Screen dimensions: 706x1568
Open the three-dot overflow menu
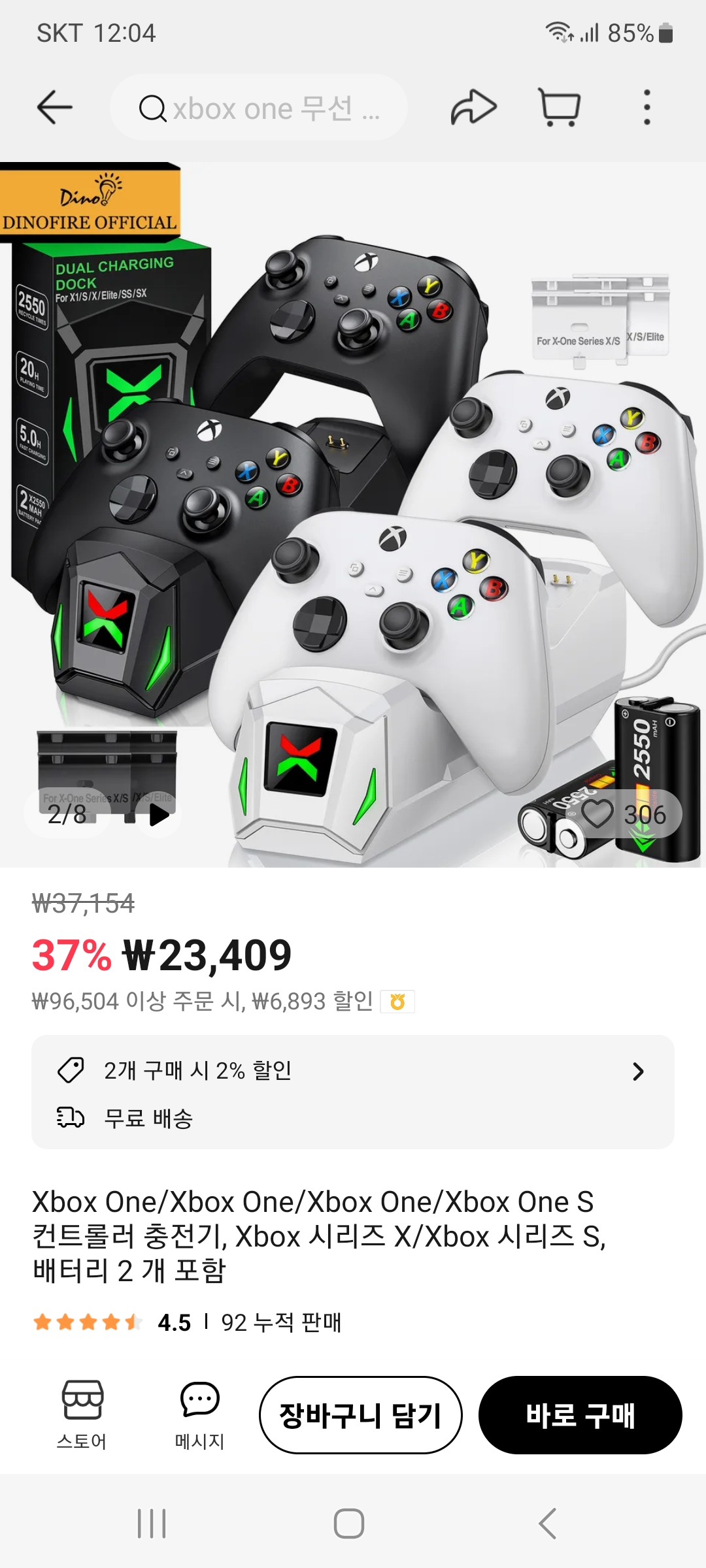click(647, 108)
